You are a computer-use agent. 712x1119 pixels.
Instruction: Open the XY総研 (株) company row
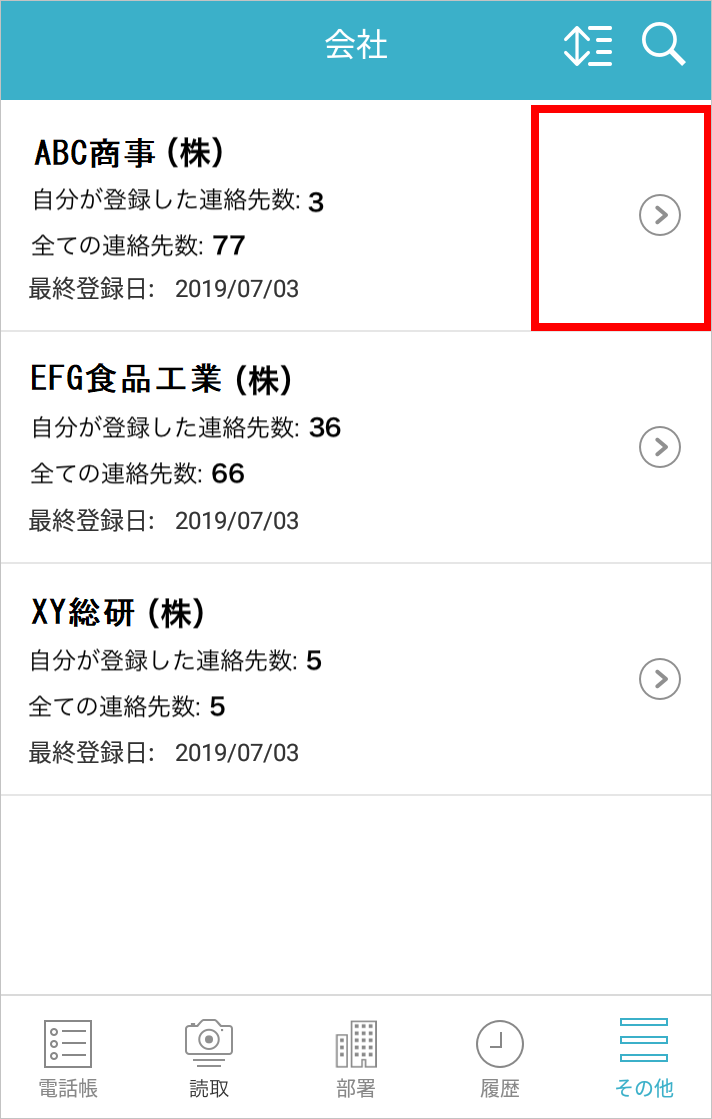[270, 679]
